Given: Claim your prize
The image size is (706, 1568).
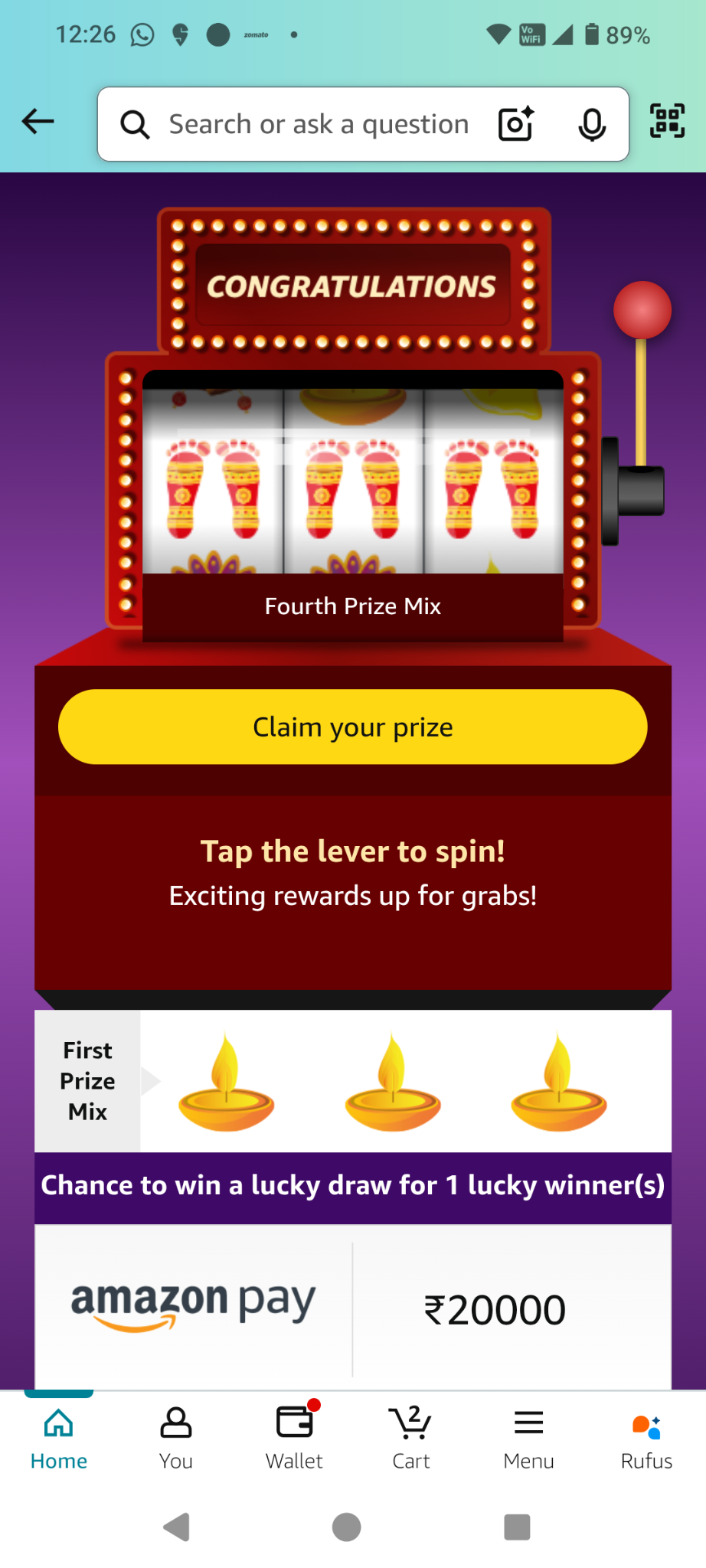Looking at the screenshot, I should 353,727.
